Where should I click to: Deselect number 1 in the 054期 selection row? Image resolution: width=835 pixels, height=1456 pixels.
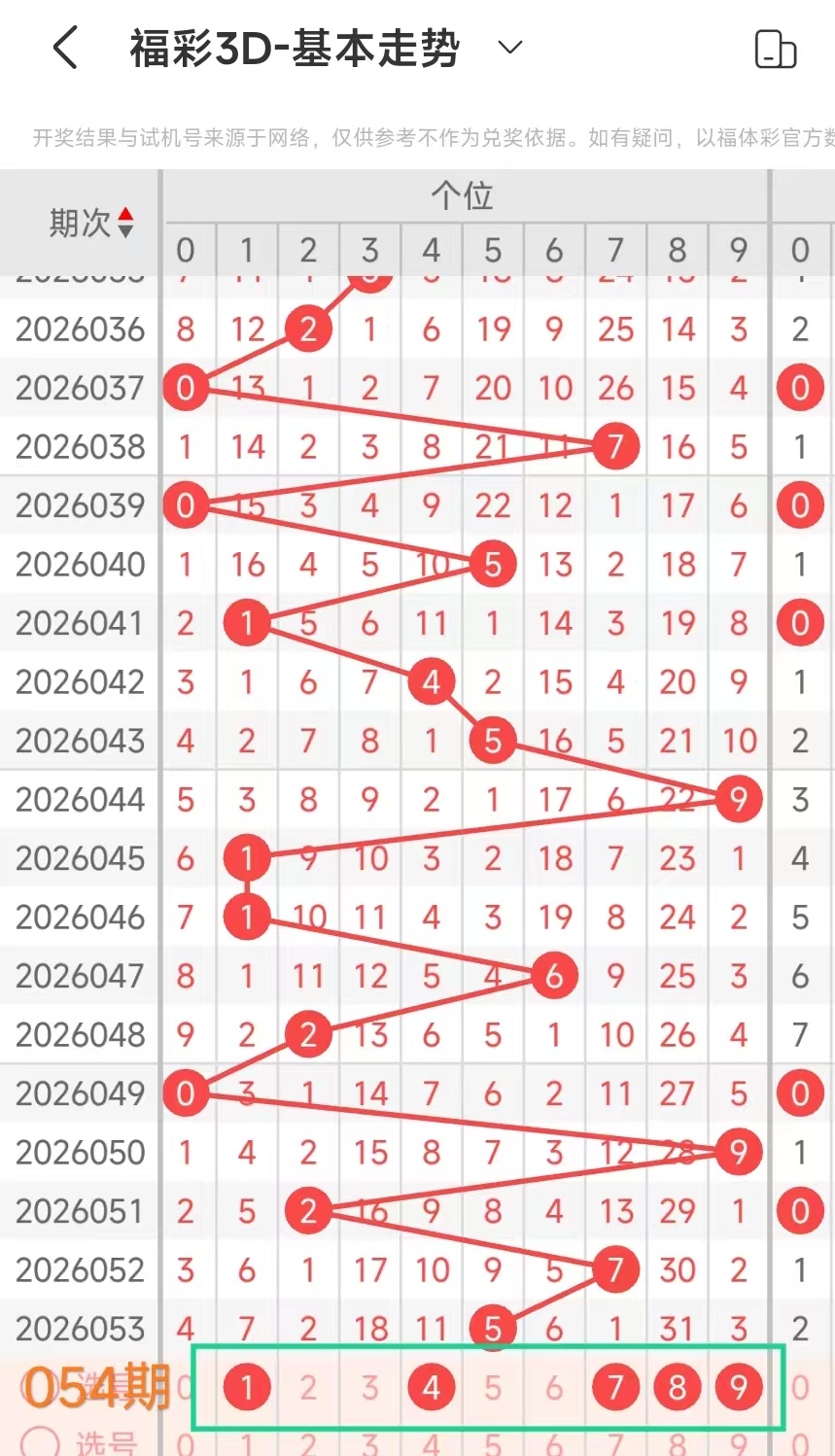coord(247,1387)
